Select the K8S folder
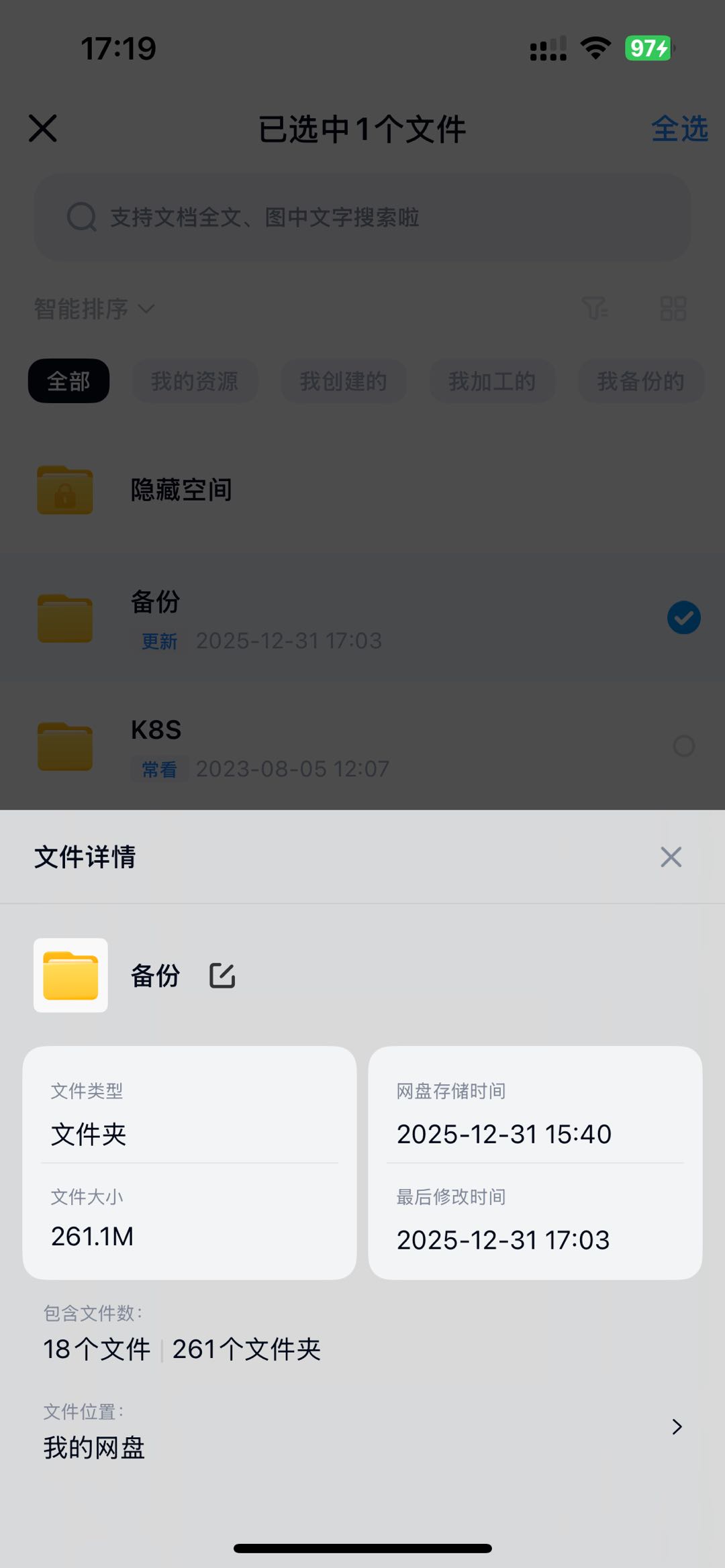The image size is (725, 1568). pos(683,746)
